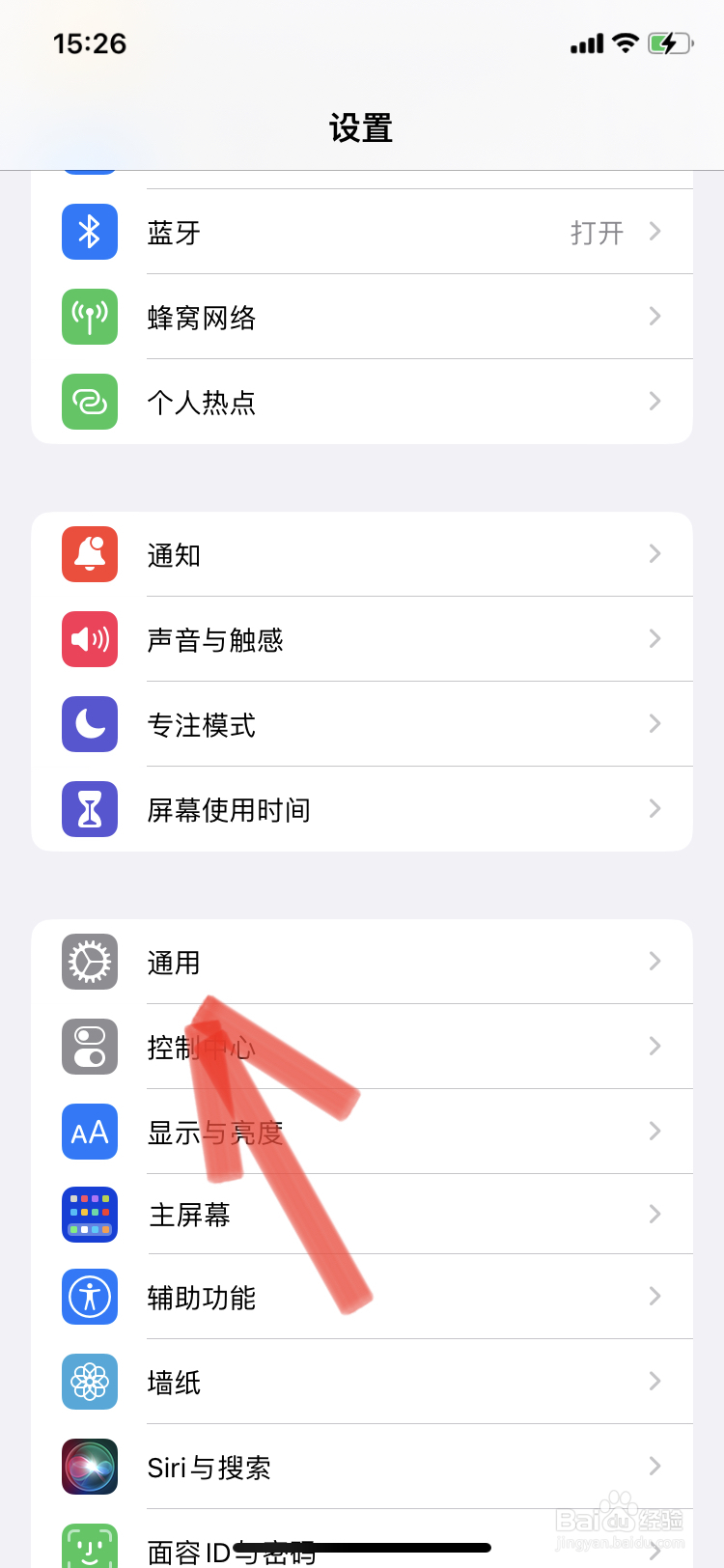
Task: Open the red 通知 bell icon
Action: coord(89,554)
